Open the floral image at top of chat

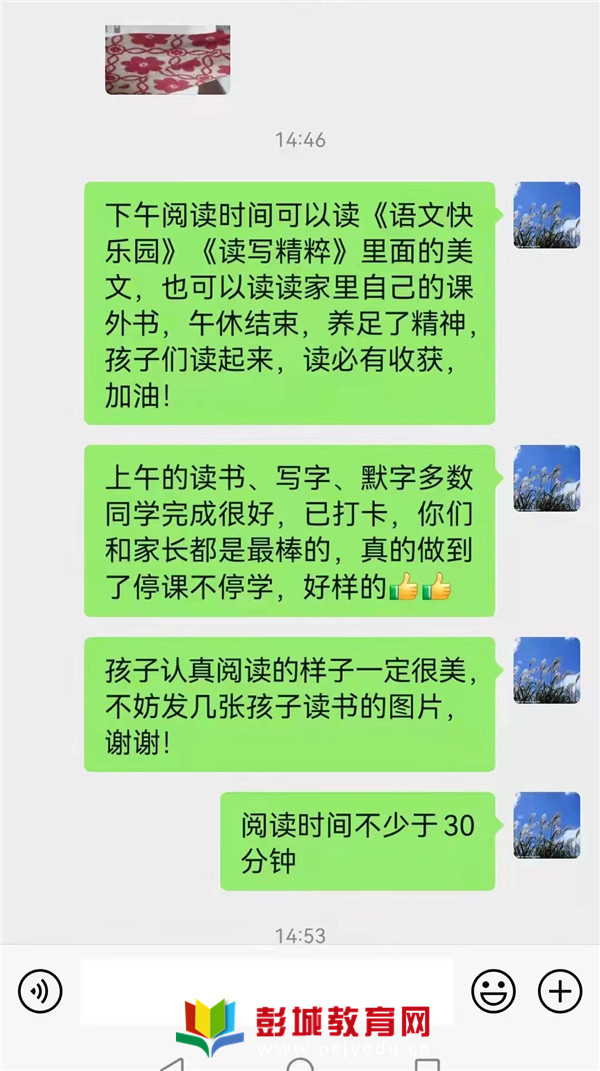pos(167,60)
